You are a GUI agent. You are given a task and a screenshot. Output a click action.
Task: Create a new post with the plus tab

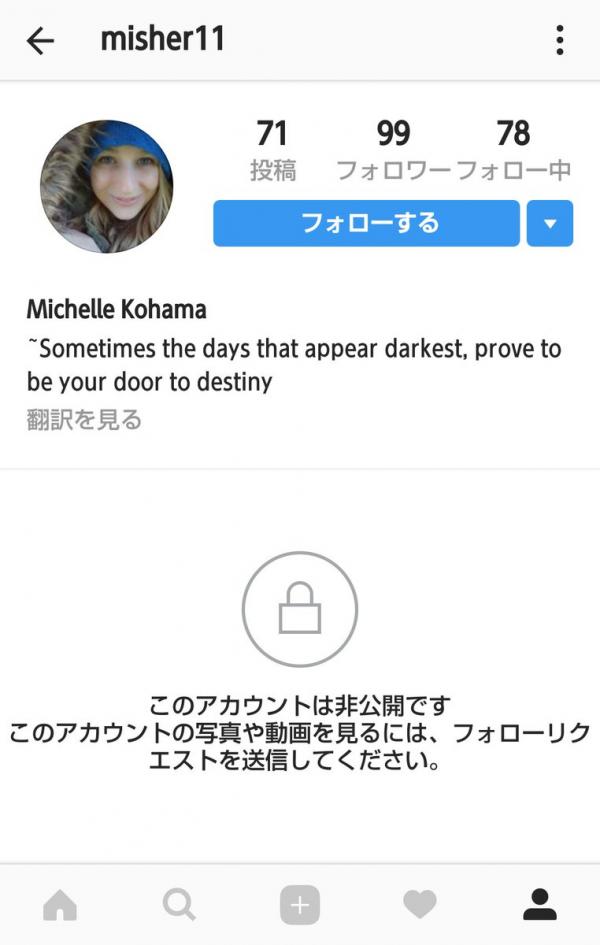(299, 905)
